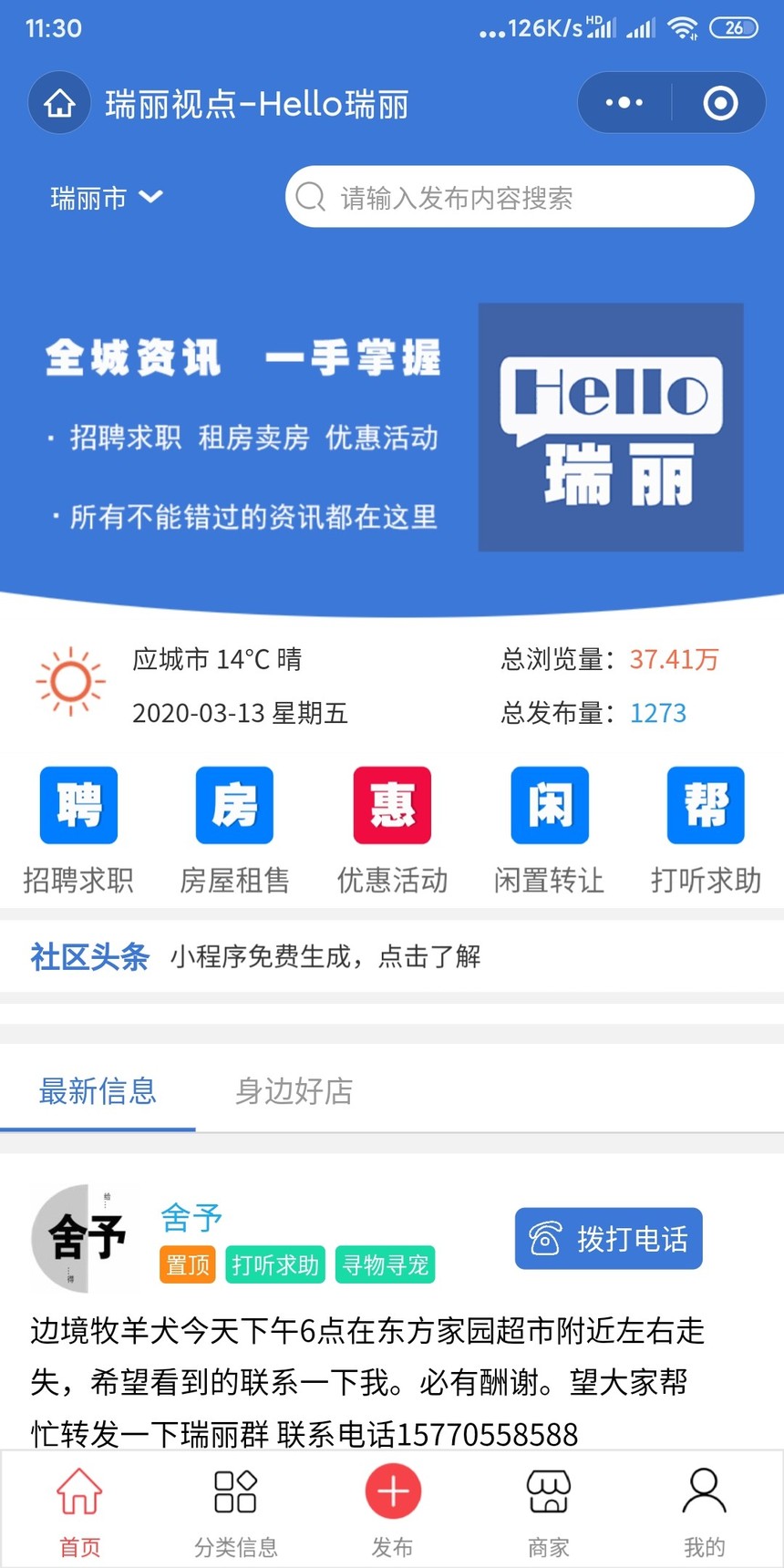Close the mini program with the circle button
784x1568 pixels.
click(720, 103)
